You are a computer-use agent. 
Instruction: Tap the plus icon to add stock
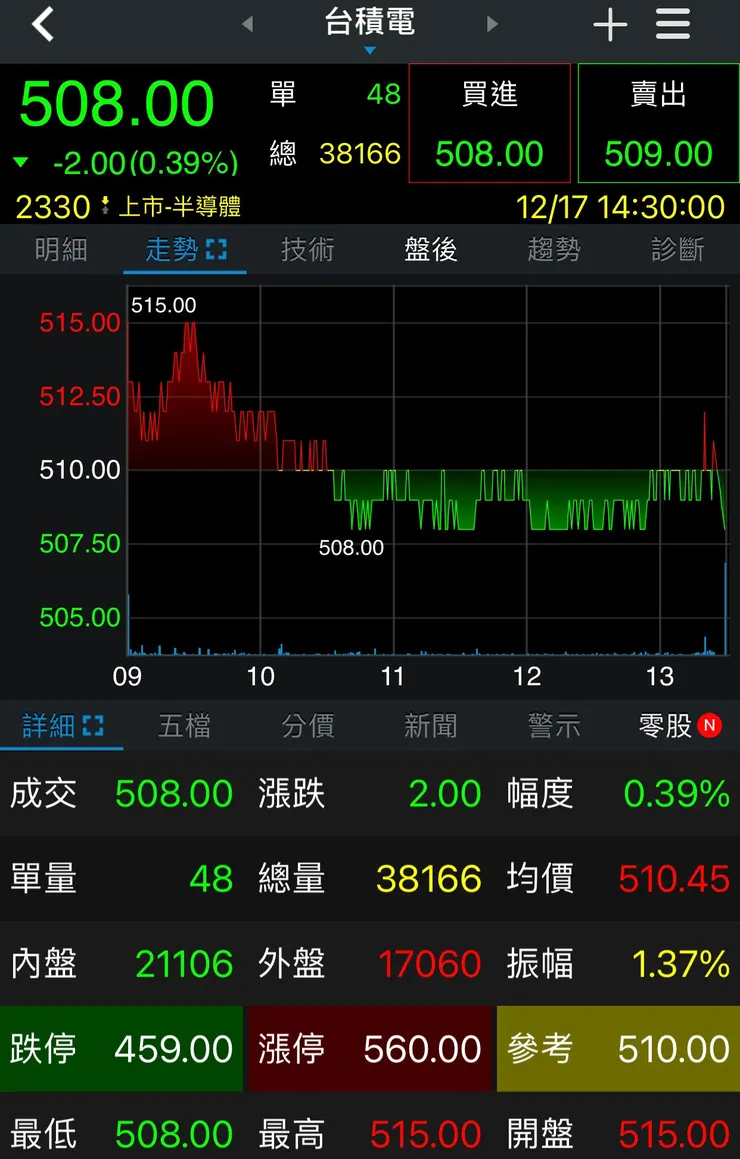(610, 22)
